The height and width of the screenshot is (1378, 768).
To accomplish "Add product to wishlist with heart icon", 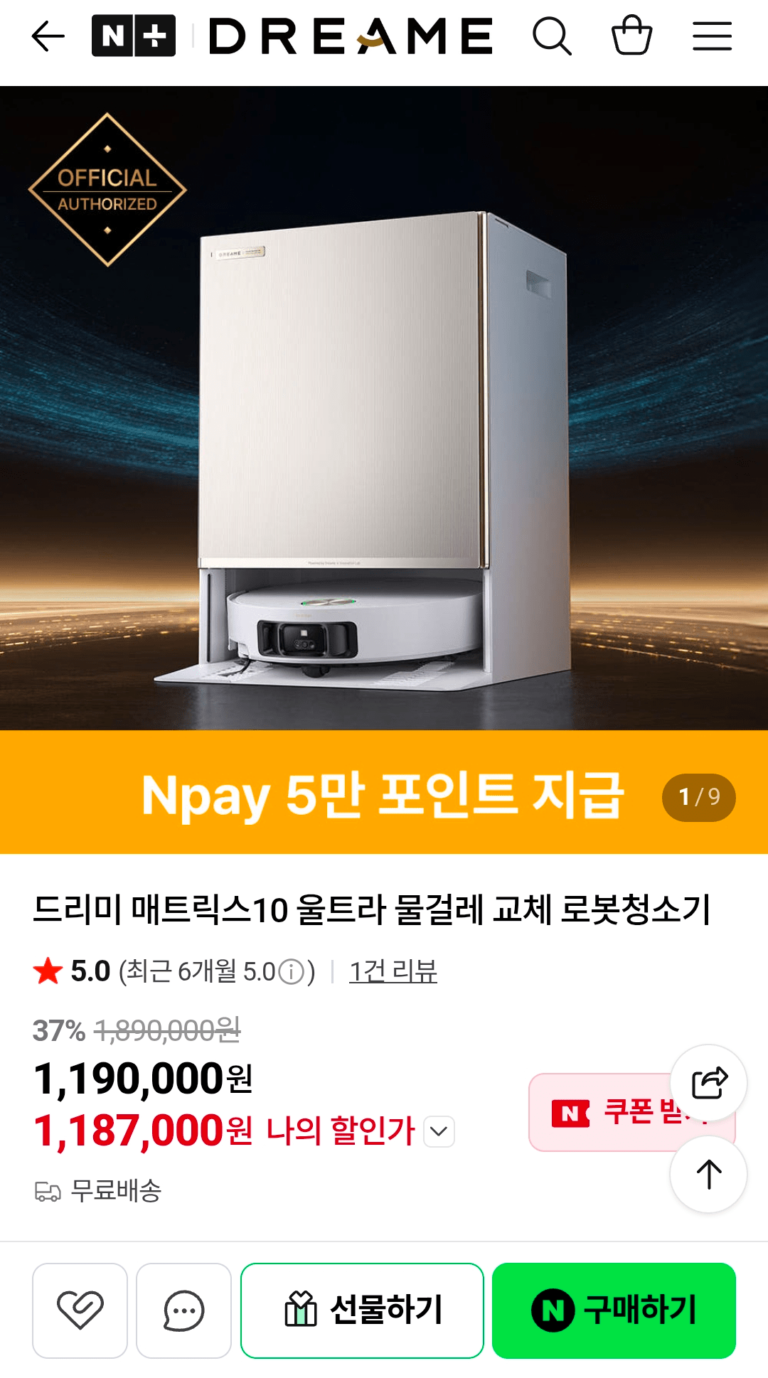I will [x=80, y=1310].
